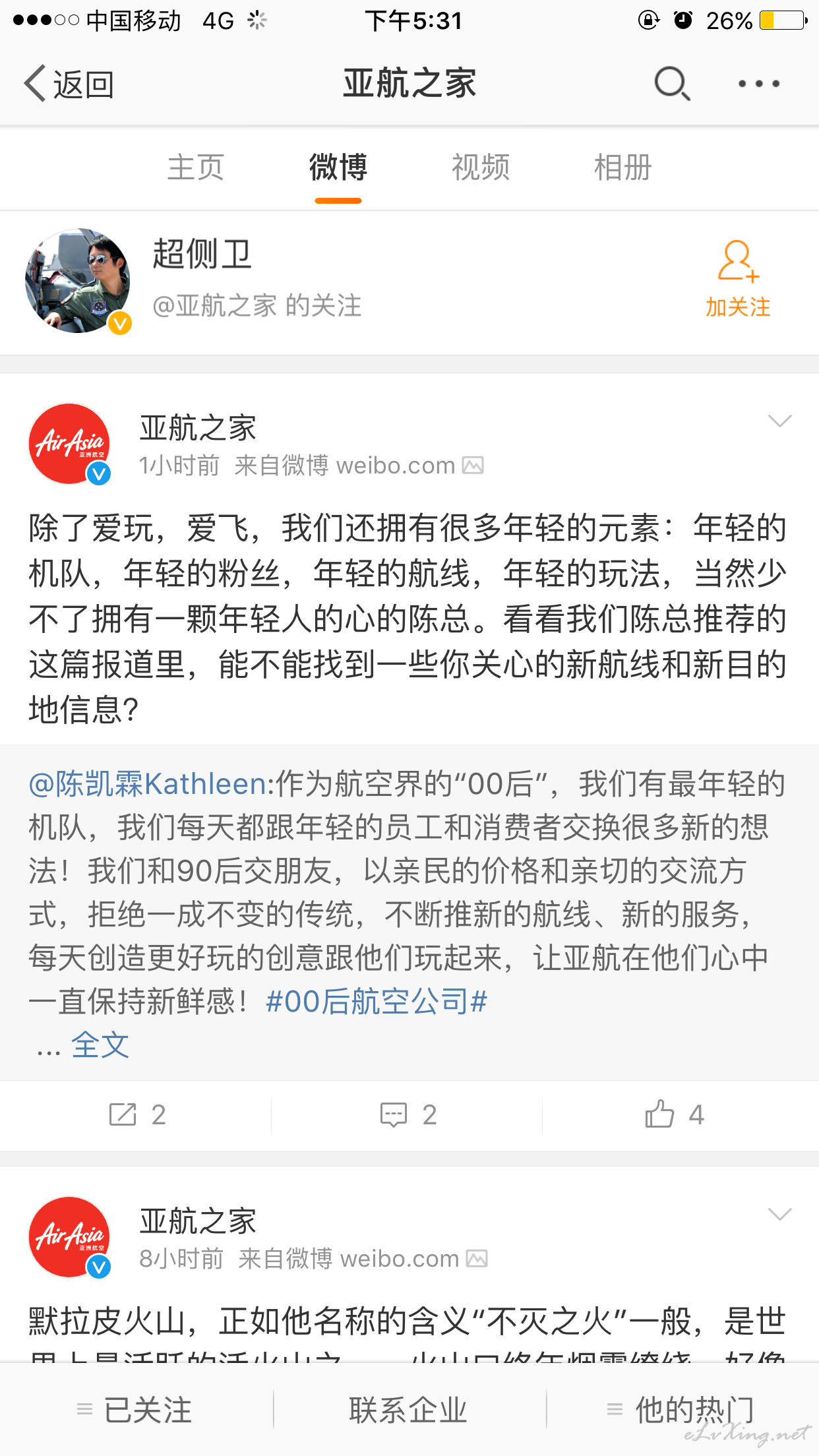
Task: Open the 相册 tab
Action: click(x=623, y=167)
